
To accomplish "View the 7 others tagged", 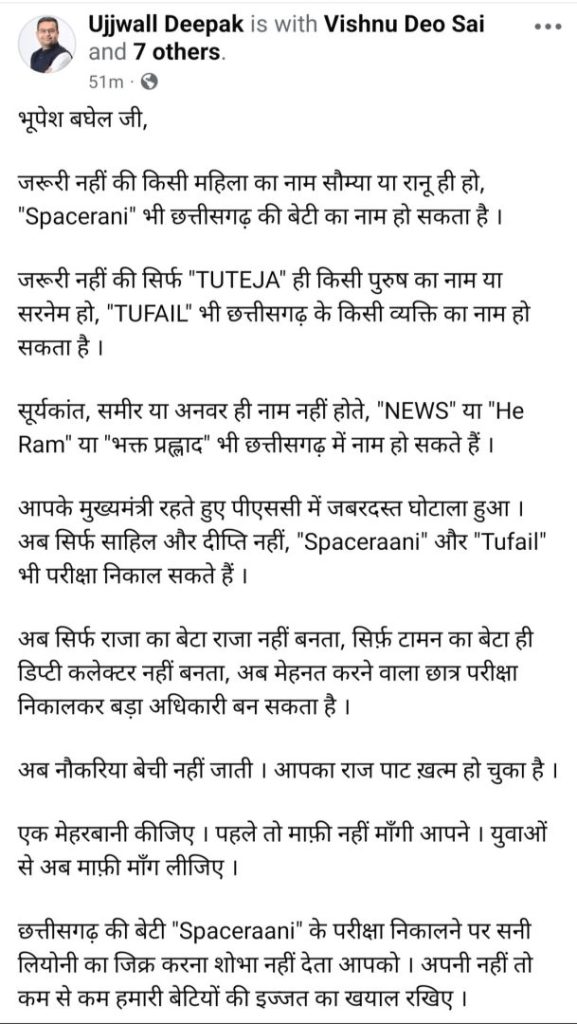I will click(175, 52).
